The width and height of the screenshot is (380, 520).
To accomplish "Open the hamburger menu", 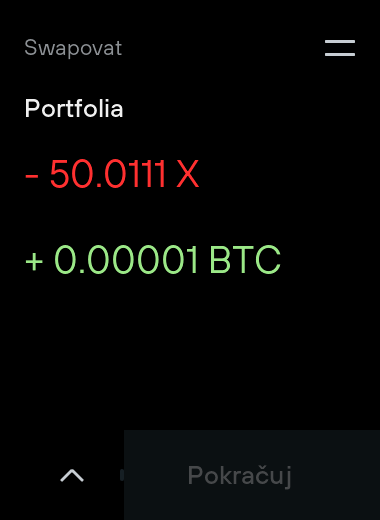I will point(340,48).
